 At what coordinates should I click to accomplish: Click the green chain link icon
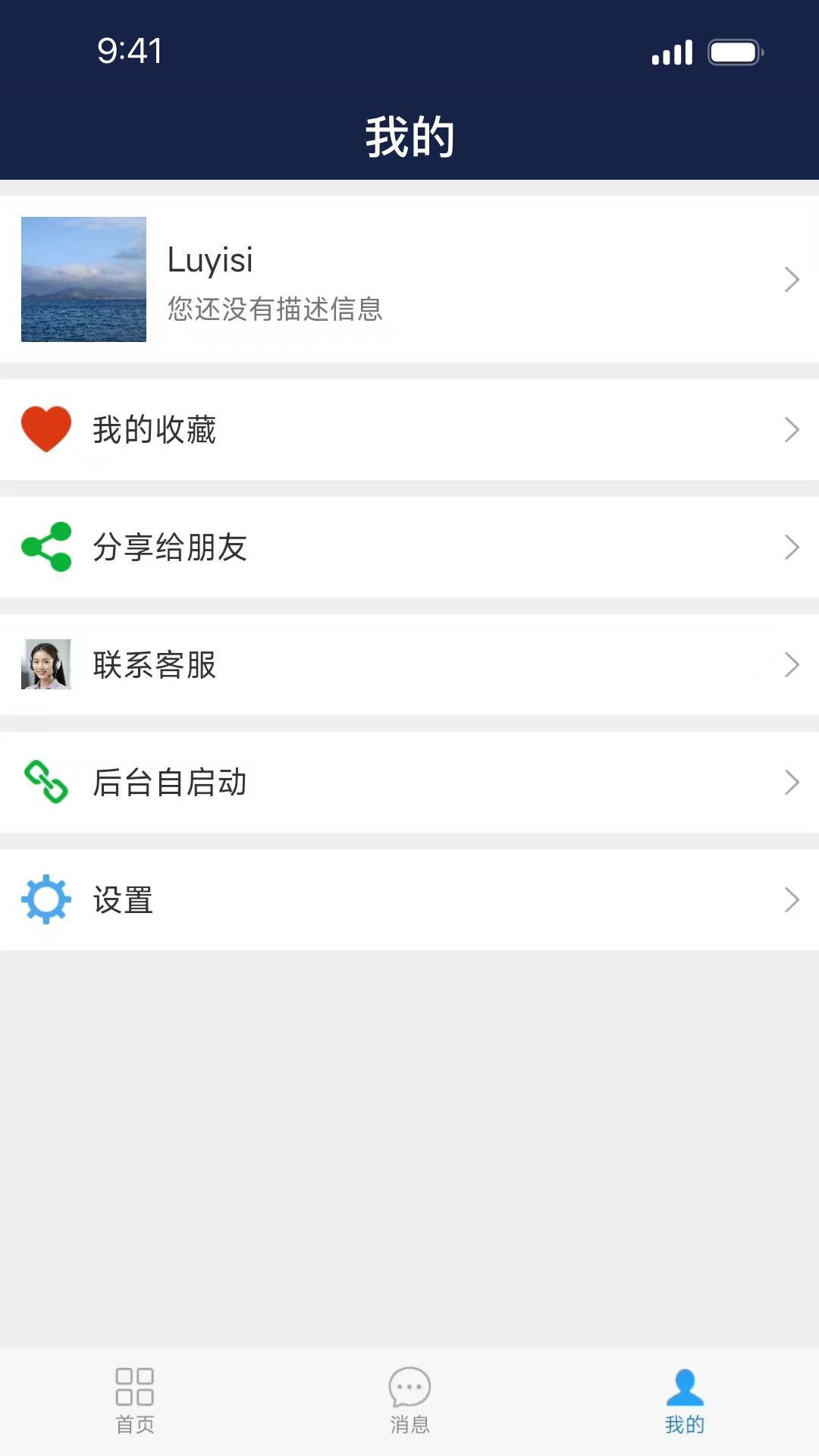click(47, 783)
